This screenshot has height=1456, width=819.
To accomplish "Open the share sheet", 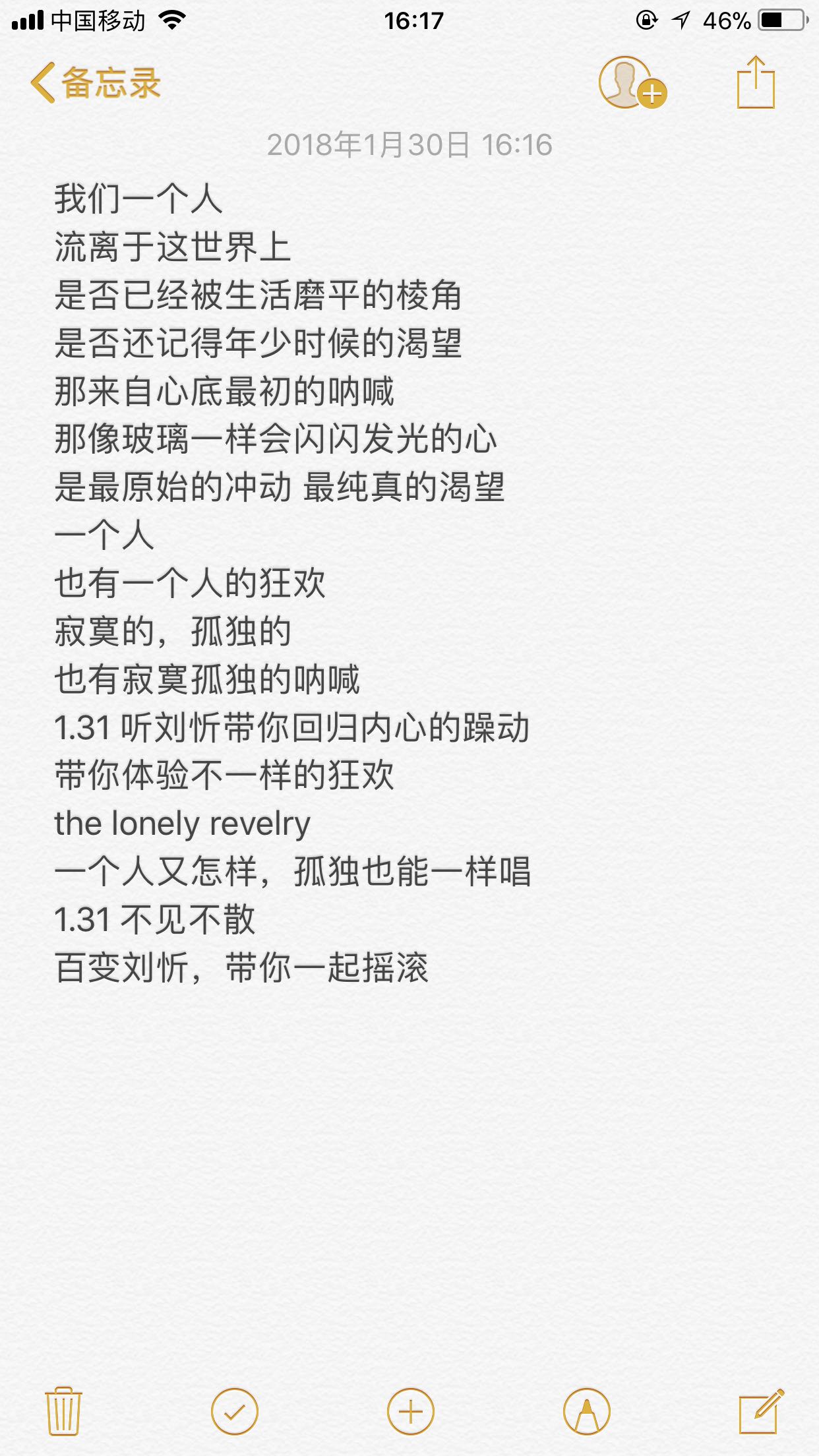I will tap(756, 82).
